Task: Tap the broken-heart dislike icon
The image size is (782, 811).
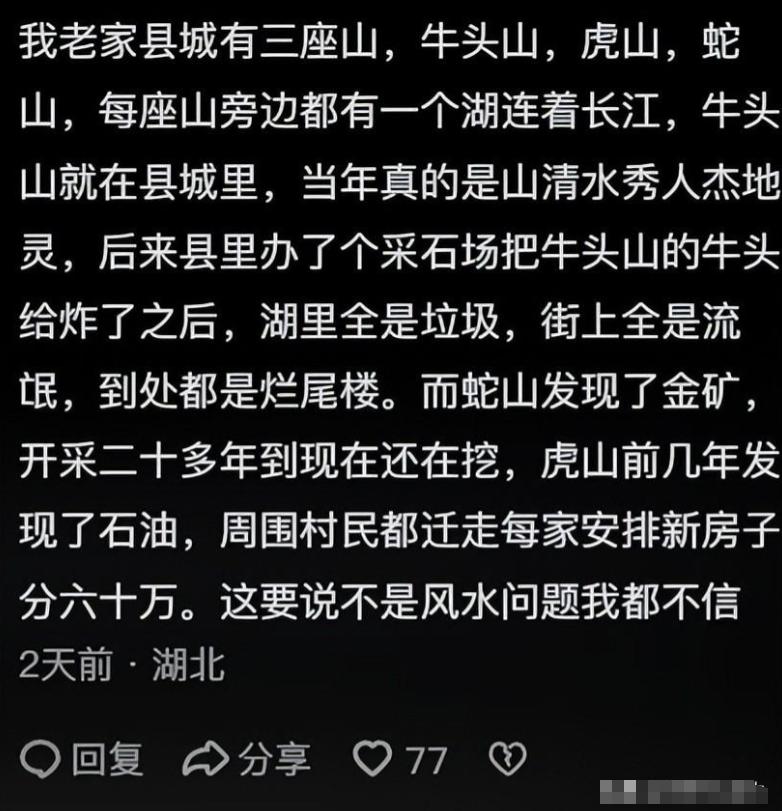Action: pyautogui.click(x=507, y=758)
